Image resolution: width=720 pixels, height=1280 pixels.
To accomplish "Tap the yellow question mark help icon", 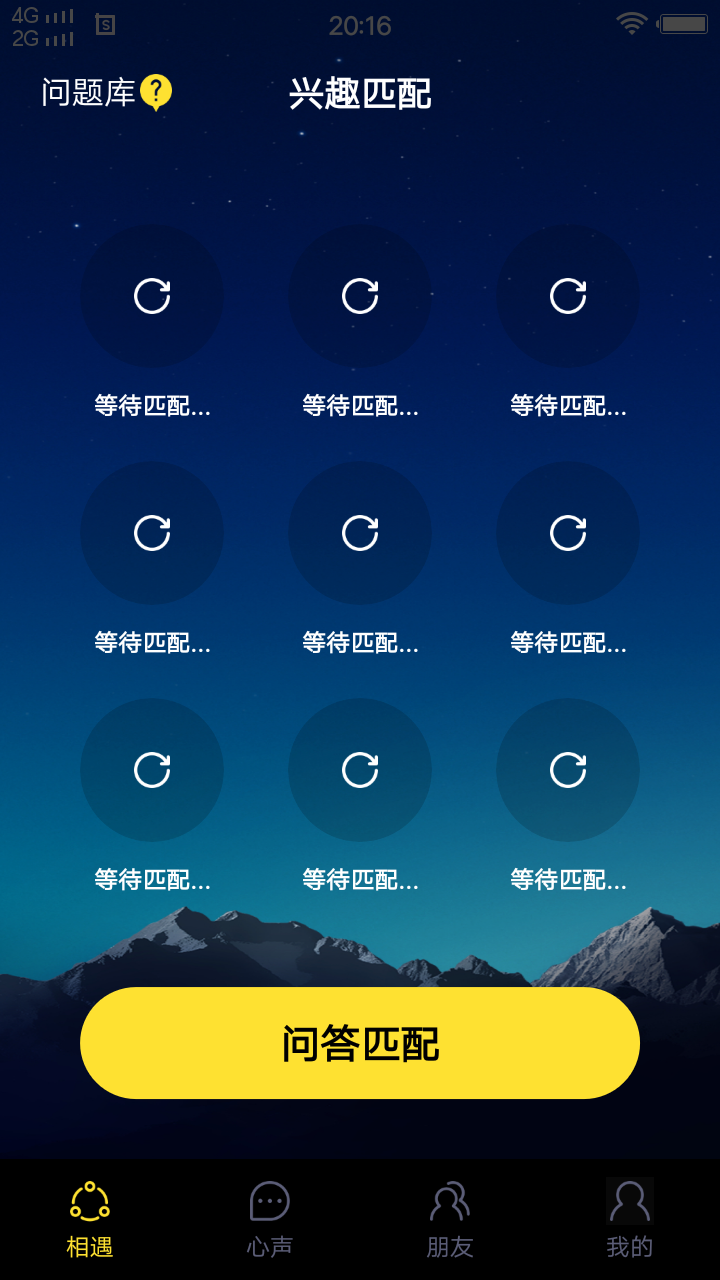I will point(155,91).
